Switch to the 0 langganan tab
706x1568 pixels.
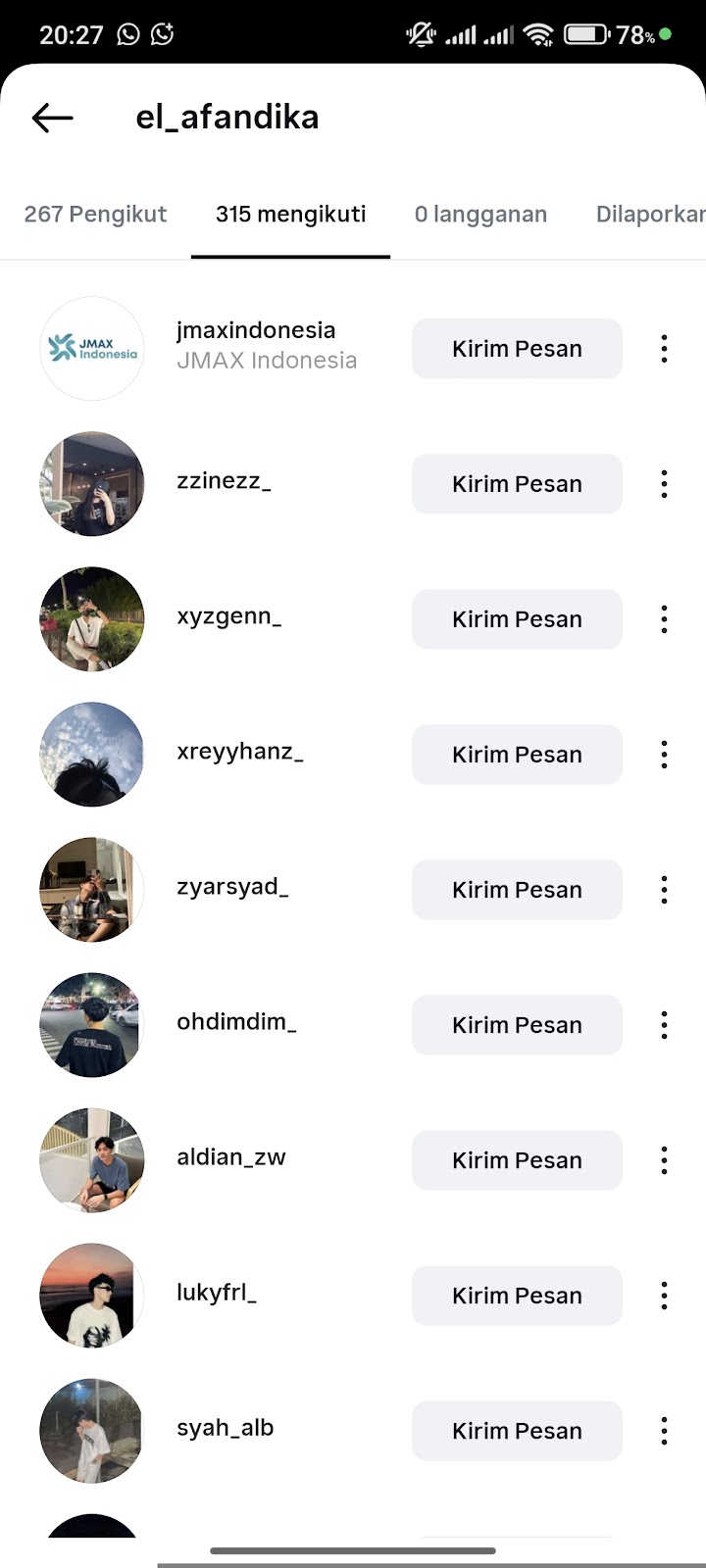pyautogui.click(x=480, y=214)
